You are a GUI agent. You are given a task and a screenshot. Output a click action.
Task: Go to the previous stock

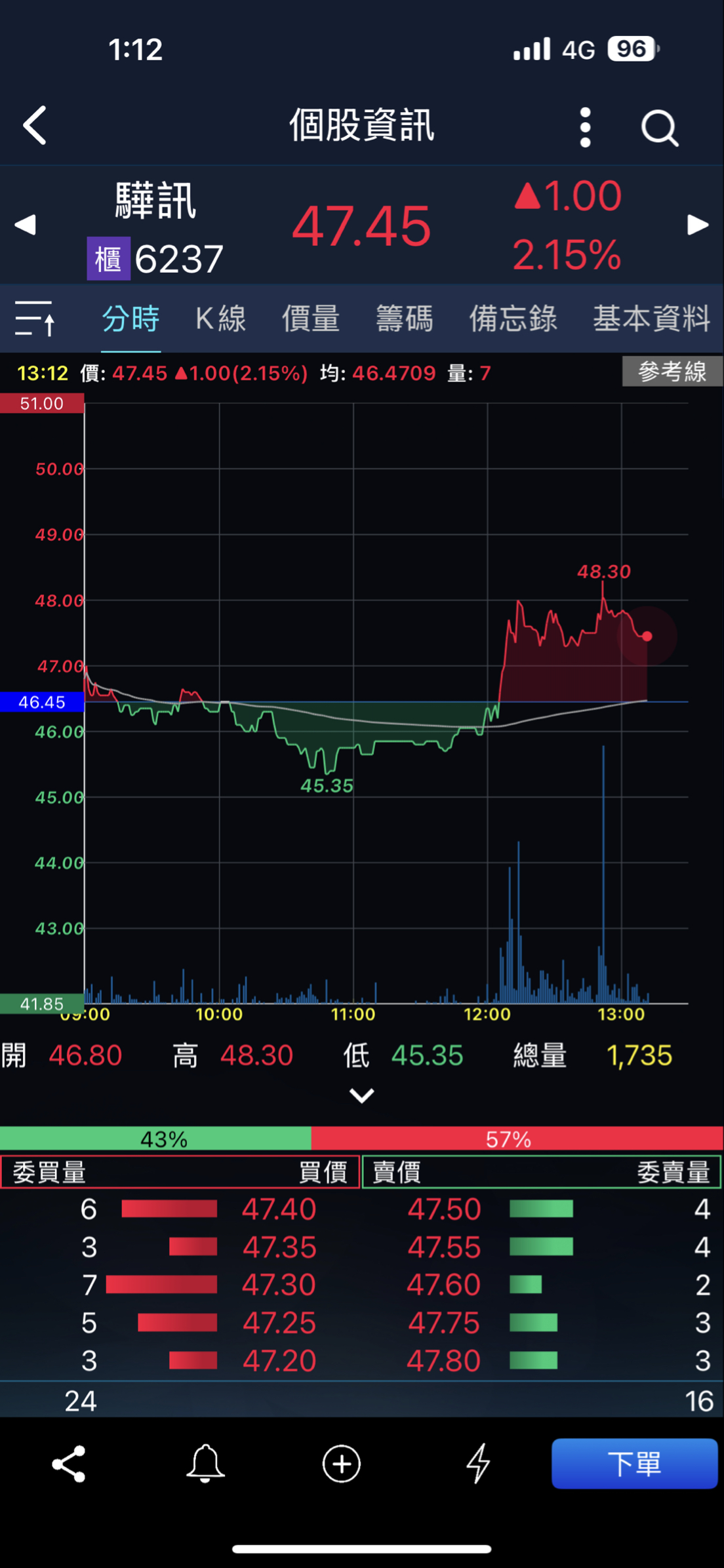pos(25,225)
